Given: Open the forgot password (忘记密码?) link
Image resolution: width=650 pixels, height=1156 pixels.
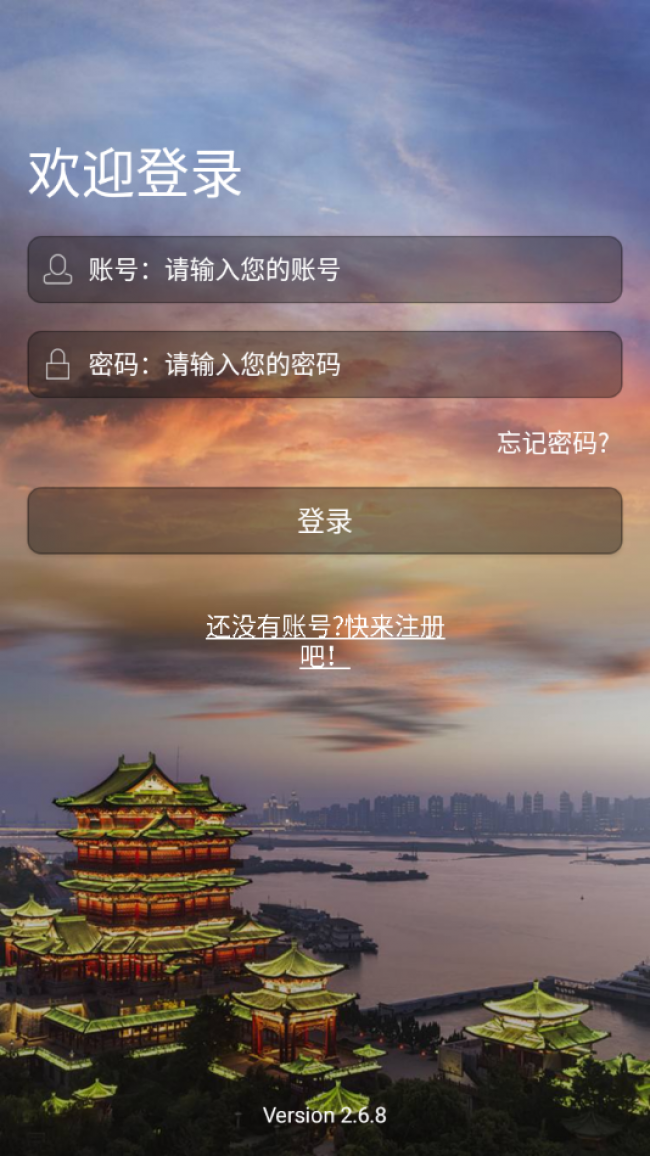Looking at the screenshot, I should pyautogui.click(x=553, y=443).
